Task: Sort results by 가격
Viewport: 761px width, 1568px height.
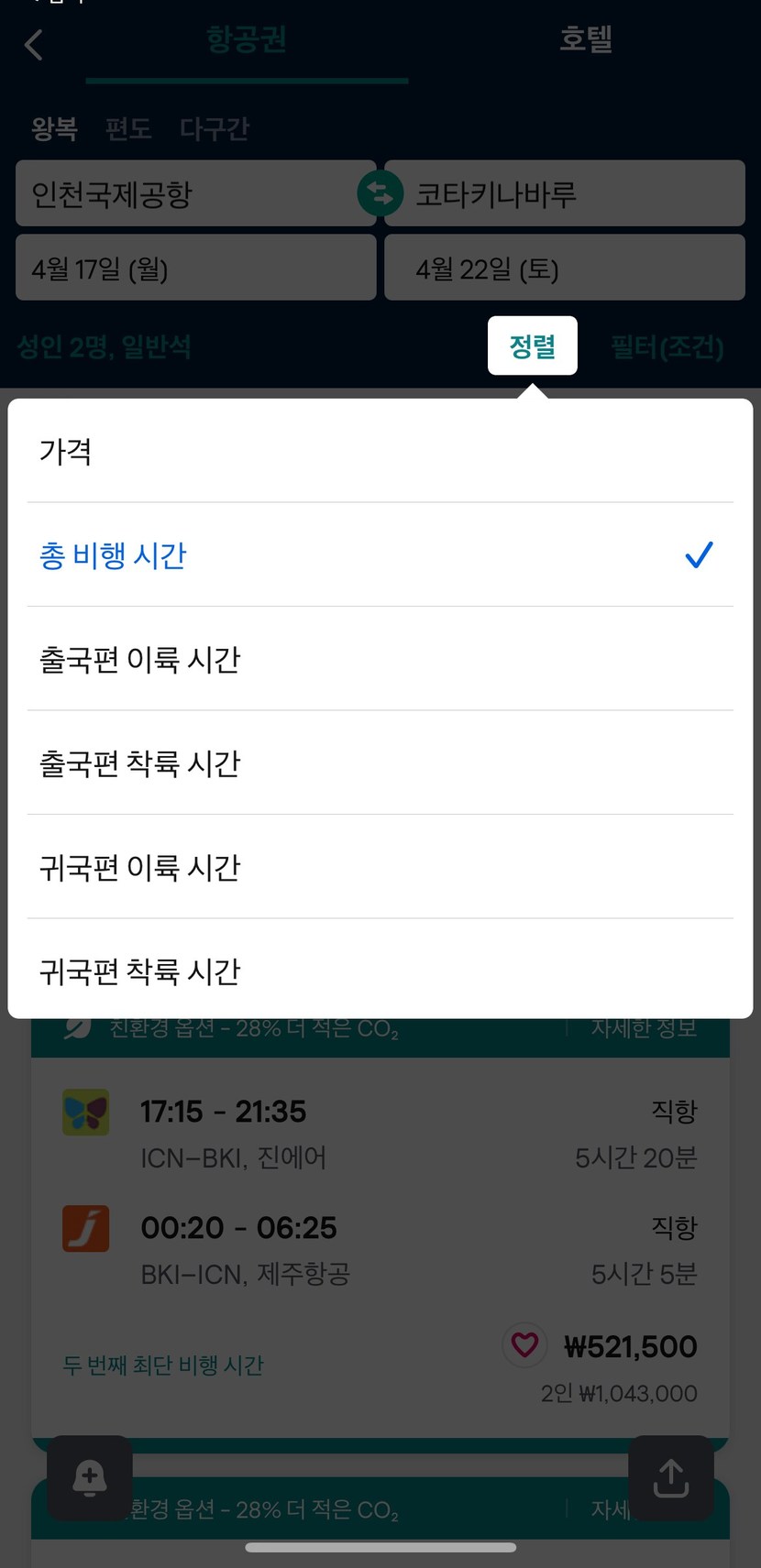Action: [x=380, y=451]
